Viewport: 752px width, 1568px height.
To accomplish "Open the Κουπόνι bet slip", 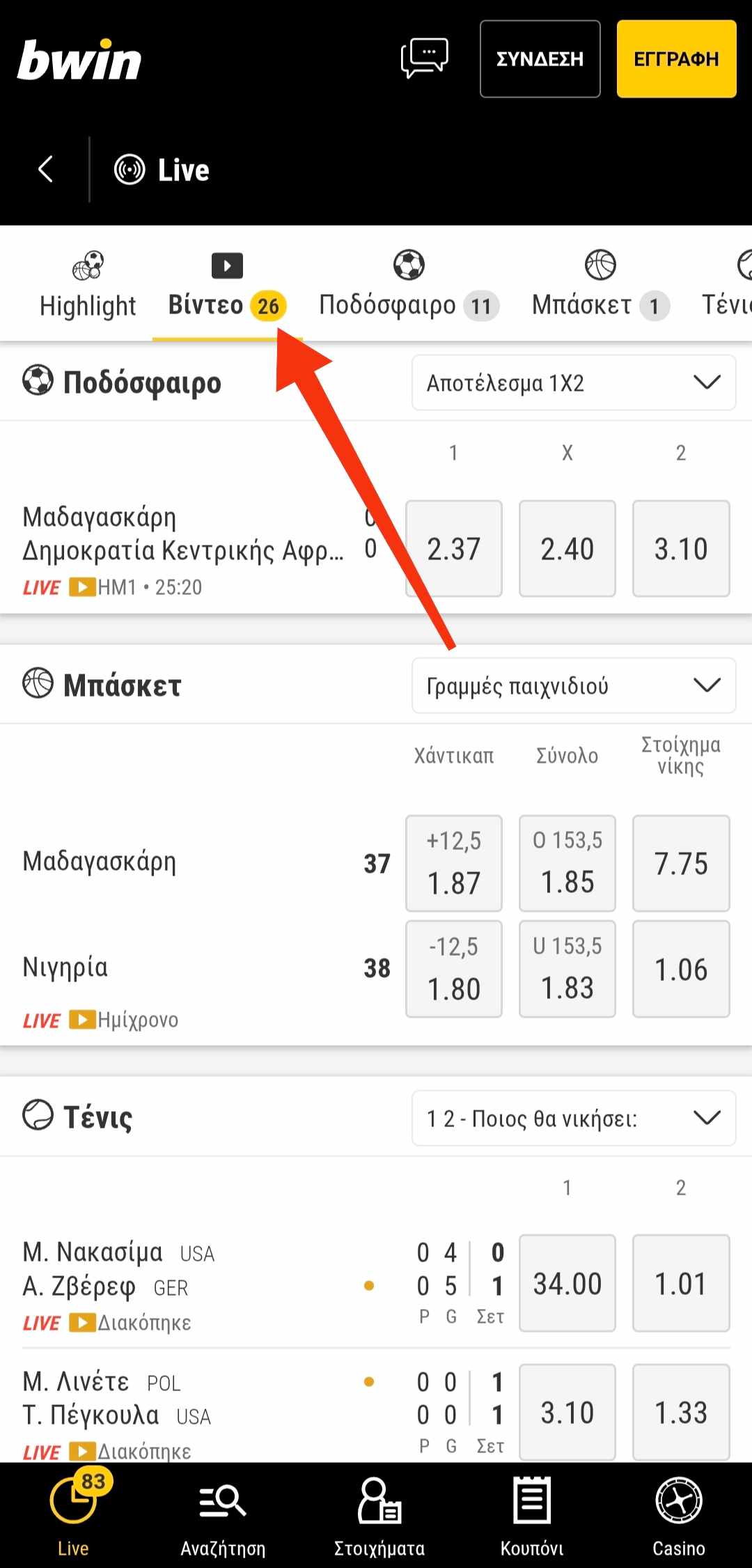I will tap(532, 1516).
